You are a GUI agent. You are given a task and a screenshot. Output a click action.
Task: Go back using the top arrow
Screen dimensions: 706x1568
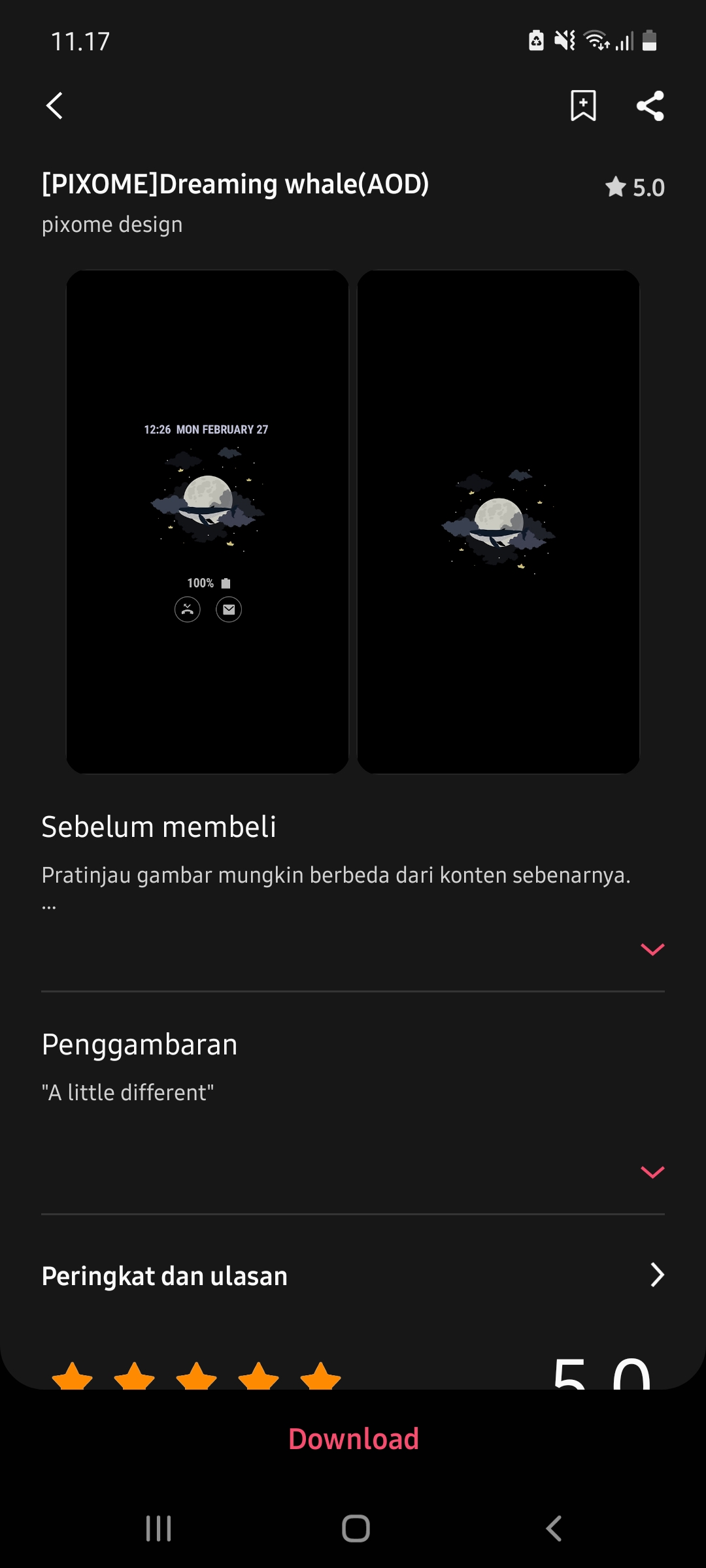[55, 106]
